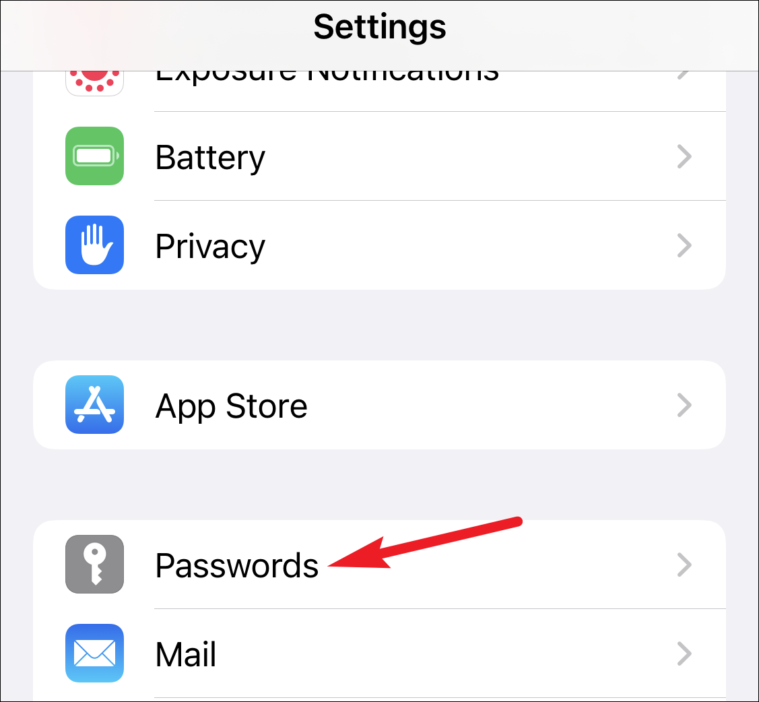This screenshot has height=702, width=759.
Task: Open App Store settings
Action: point(379,405)
